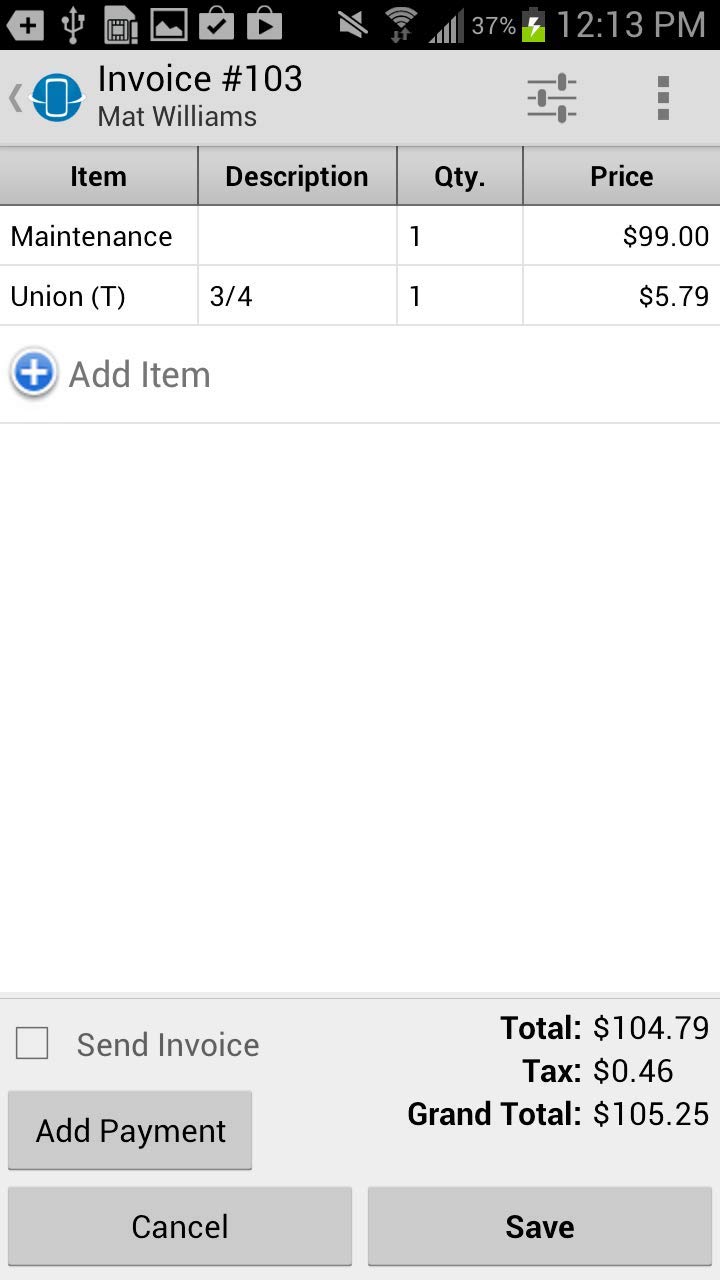Tap Add Item to create a new line
Viewport: 720px width, 1280px height.
pyautogui.click(x=138, y=373)
